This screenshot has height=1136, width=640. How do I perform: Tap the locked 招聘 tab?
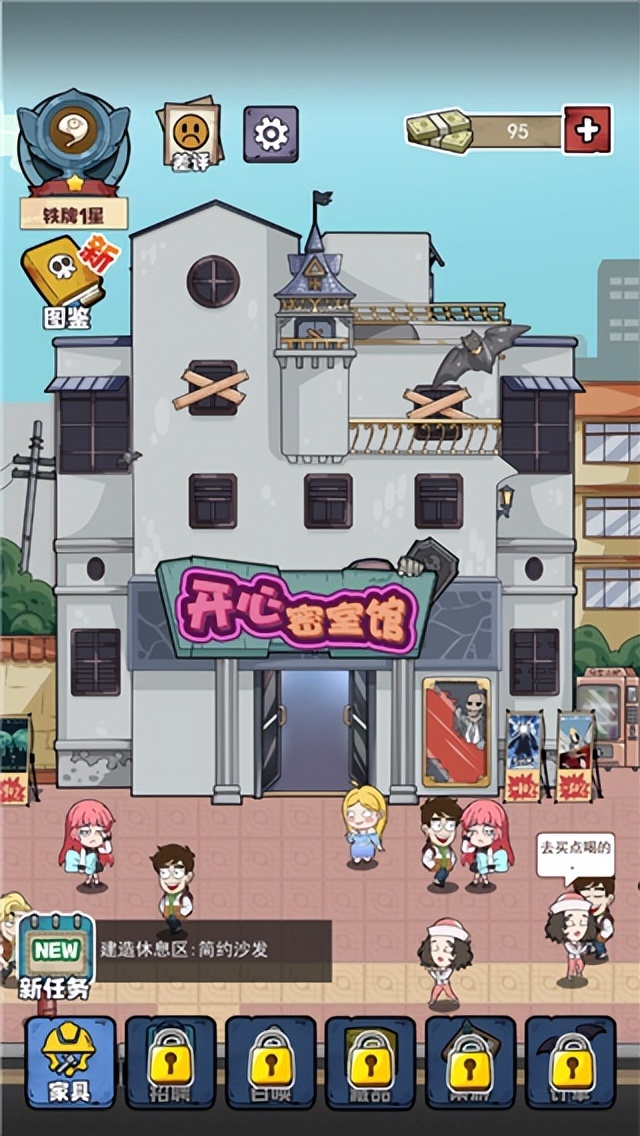[170, 1061]
